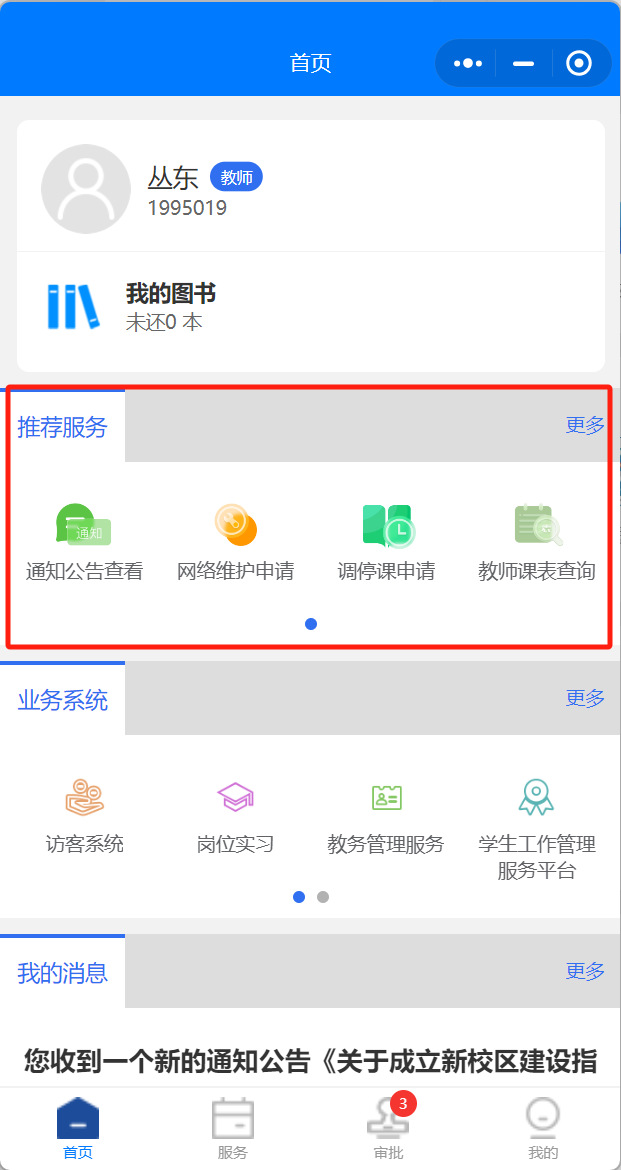The image size is (621, 1170).
Task: Open 访客系统
Action: 84,816
